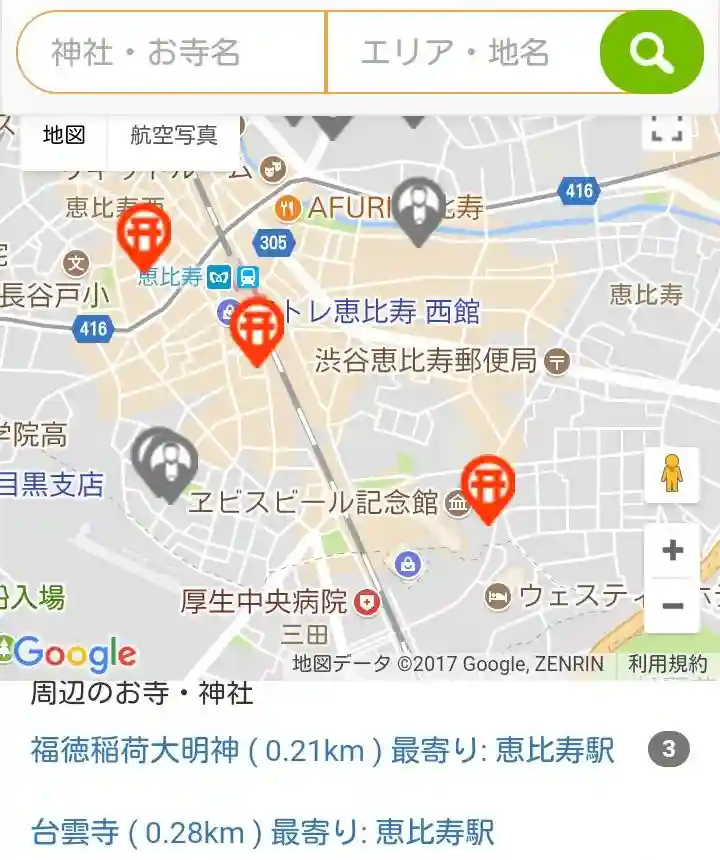Zoom in on the map
The image size is (720, 860).
[x=672, y=550]
